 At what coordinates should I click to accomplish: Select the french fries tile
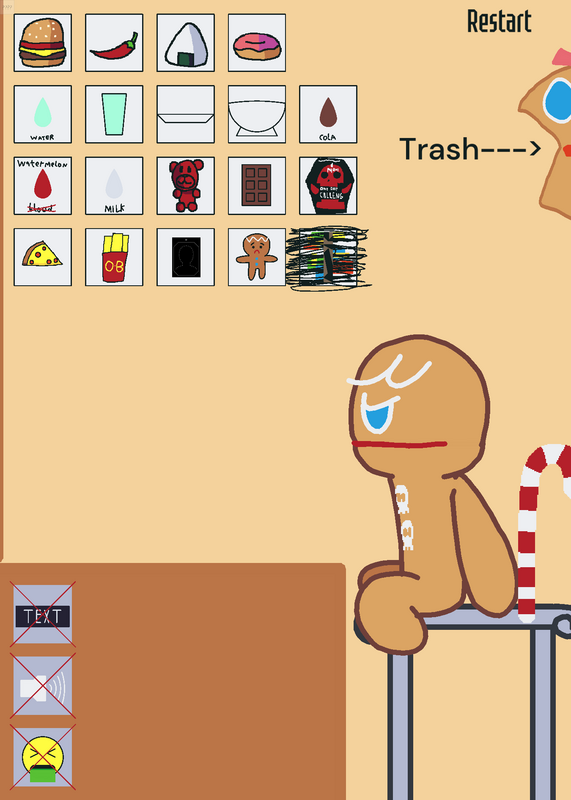(x=114, y=257)
